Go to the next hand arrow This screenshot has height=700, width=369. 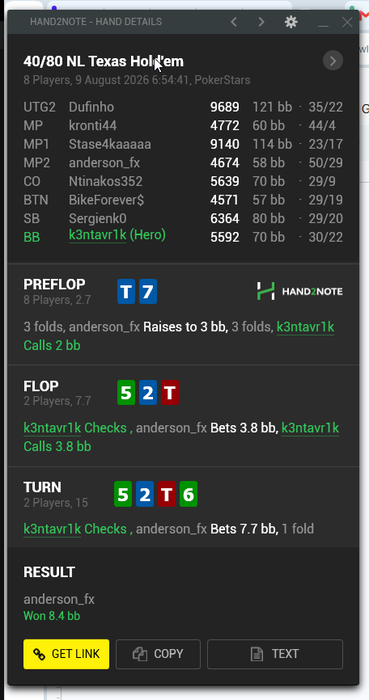(x=261, y=22)
